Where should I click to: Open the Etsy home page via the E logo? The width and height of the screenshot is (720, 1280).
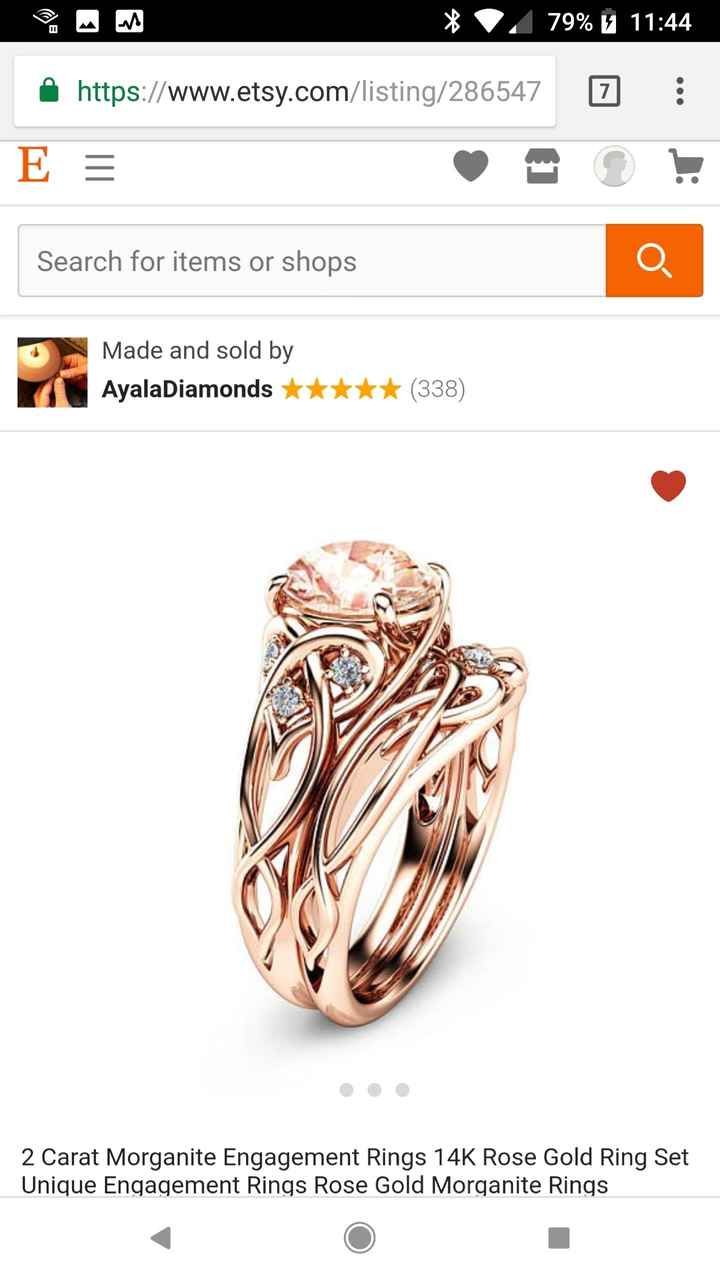click(x=34, y=167)
